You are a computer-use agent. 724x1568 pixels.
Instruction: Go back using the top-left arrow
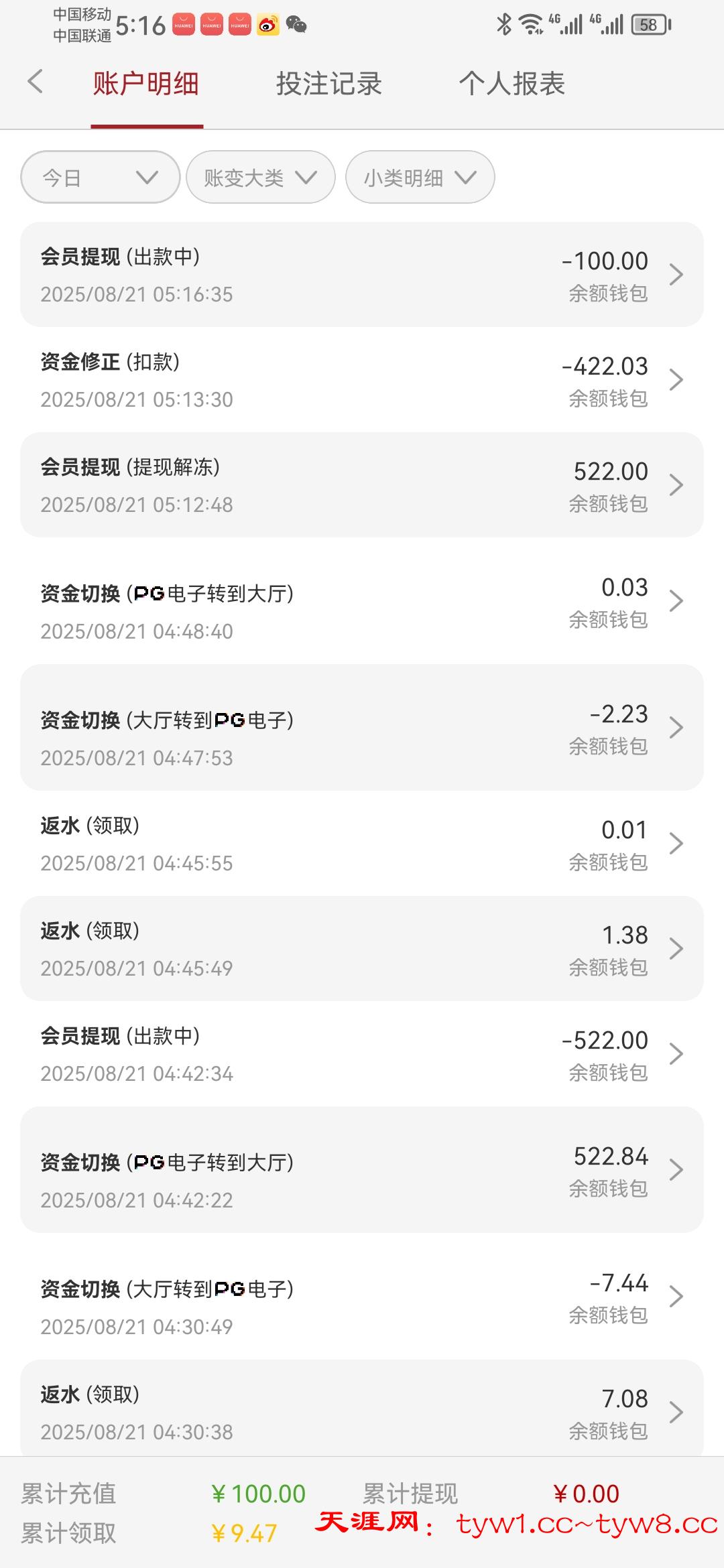[x=36, y=82]
